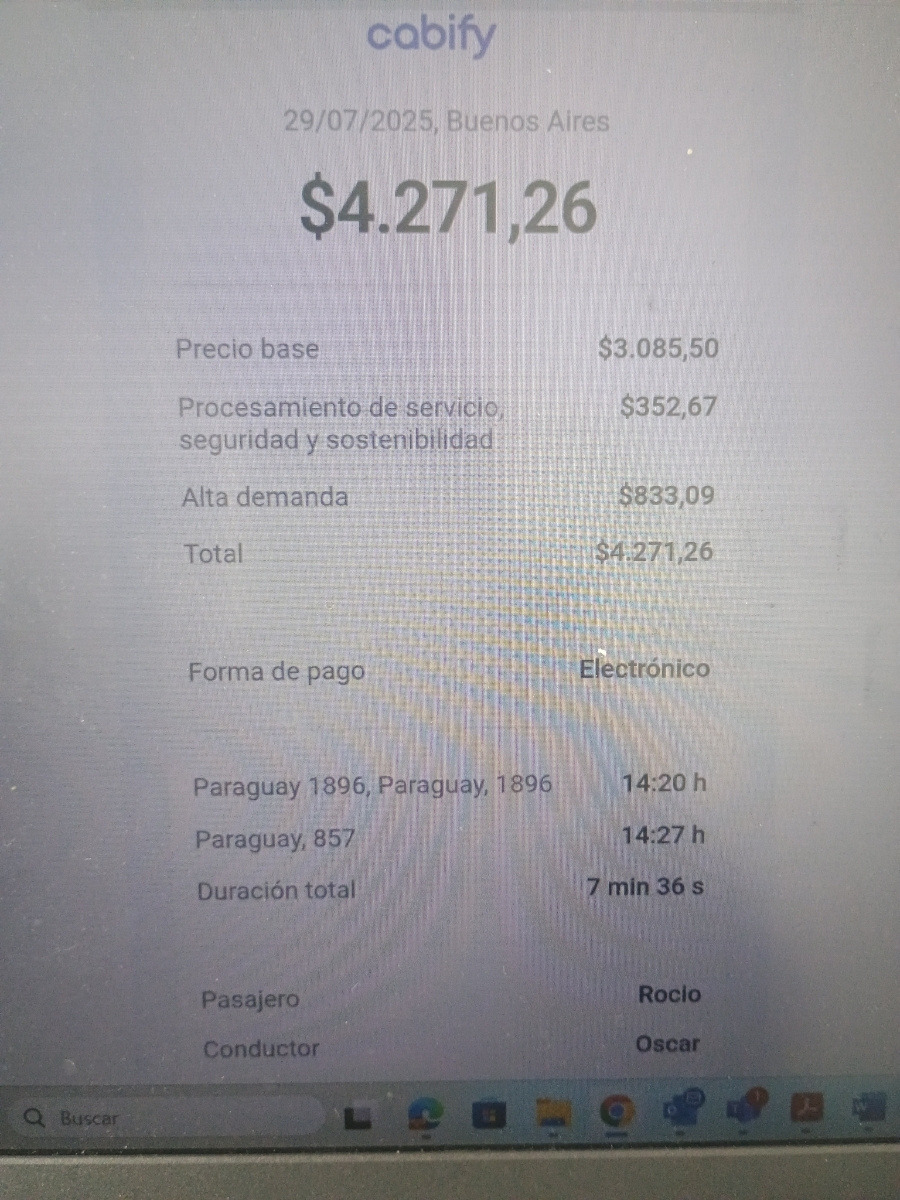Open Outlook from the taskbar
The width and height of the screenshot is (900, 1200).
[682, 1109]
